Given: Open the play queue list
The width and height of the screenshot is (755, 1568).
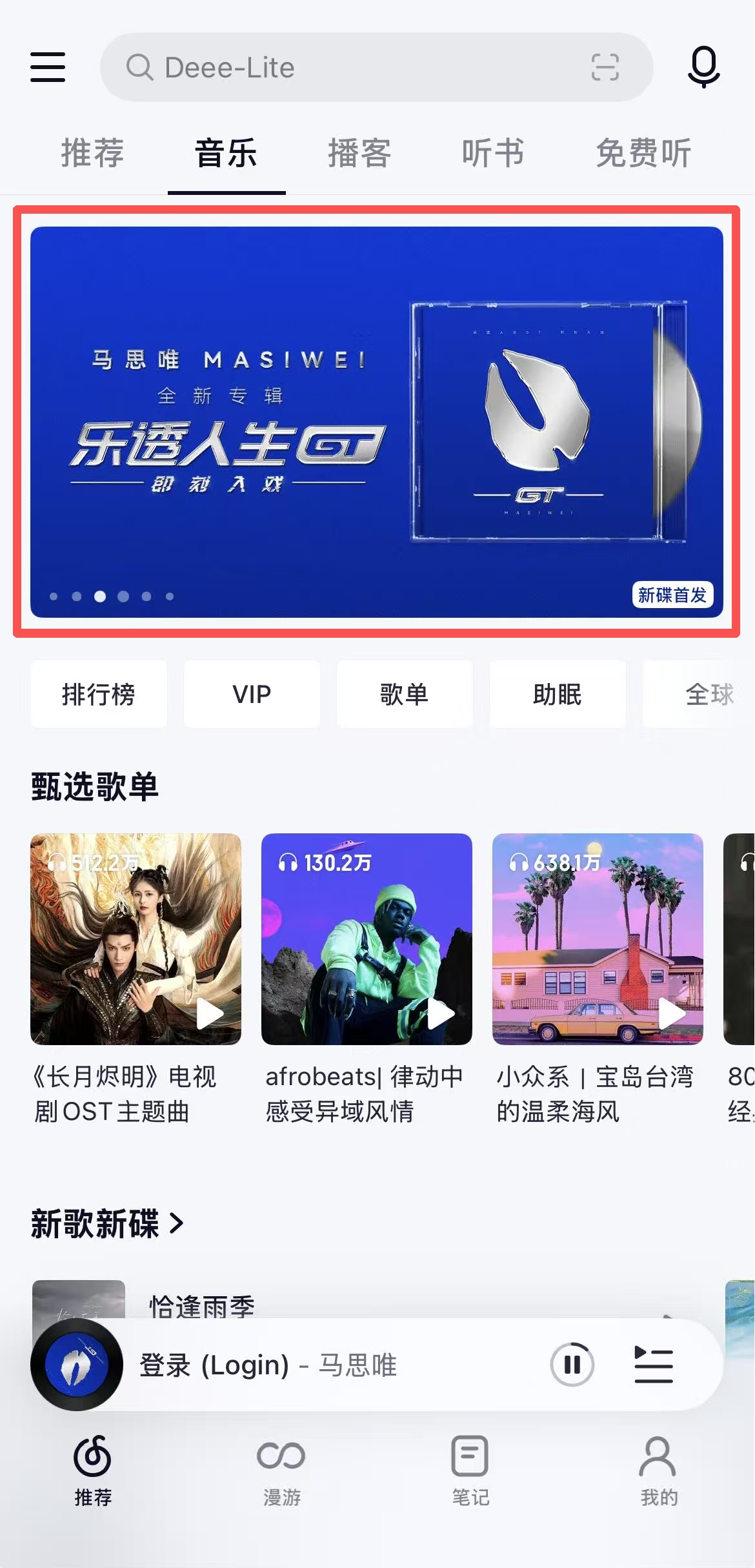Looking at the screenshot, I should click(x=653, y=1365).
